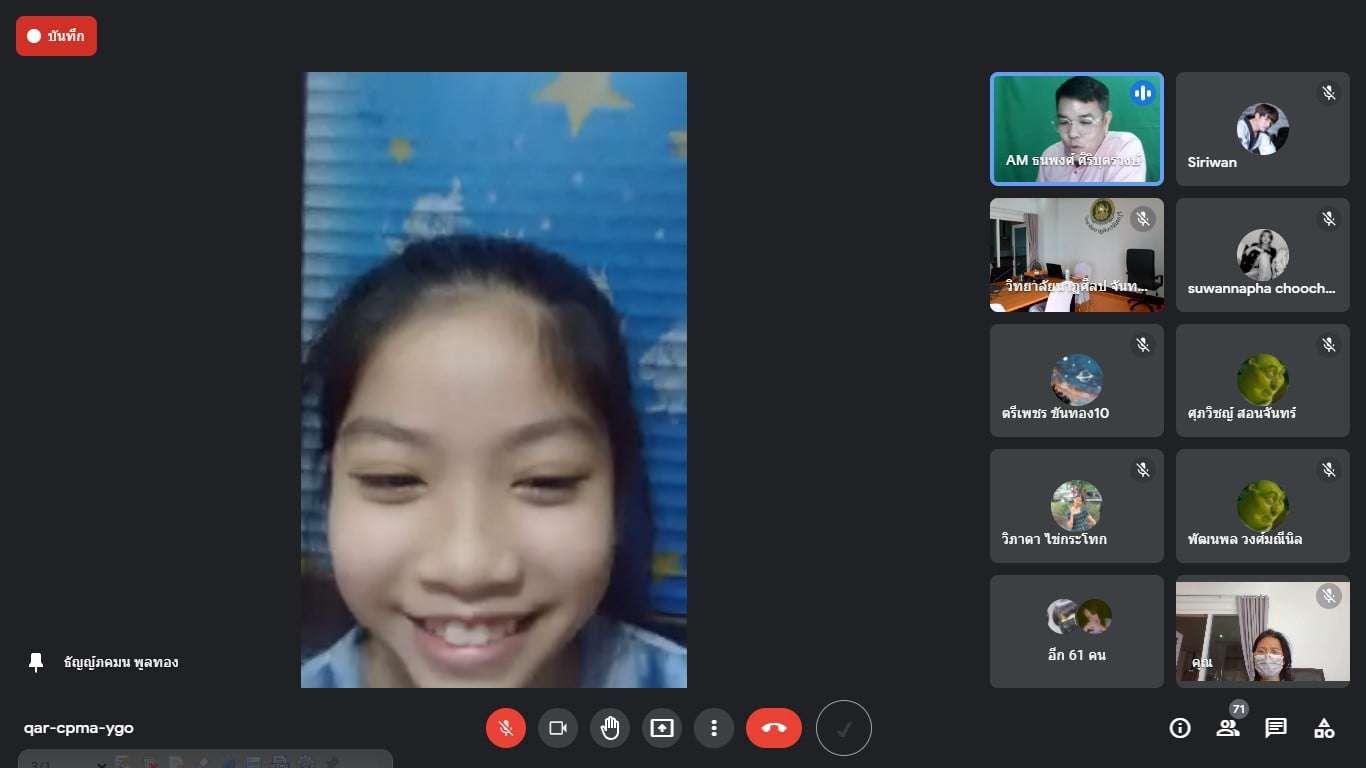Open more options menu
The height and width of the screenshot is (768, 1366).
click(714, 728)
